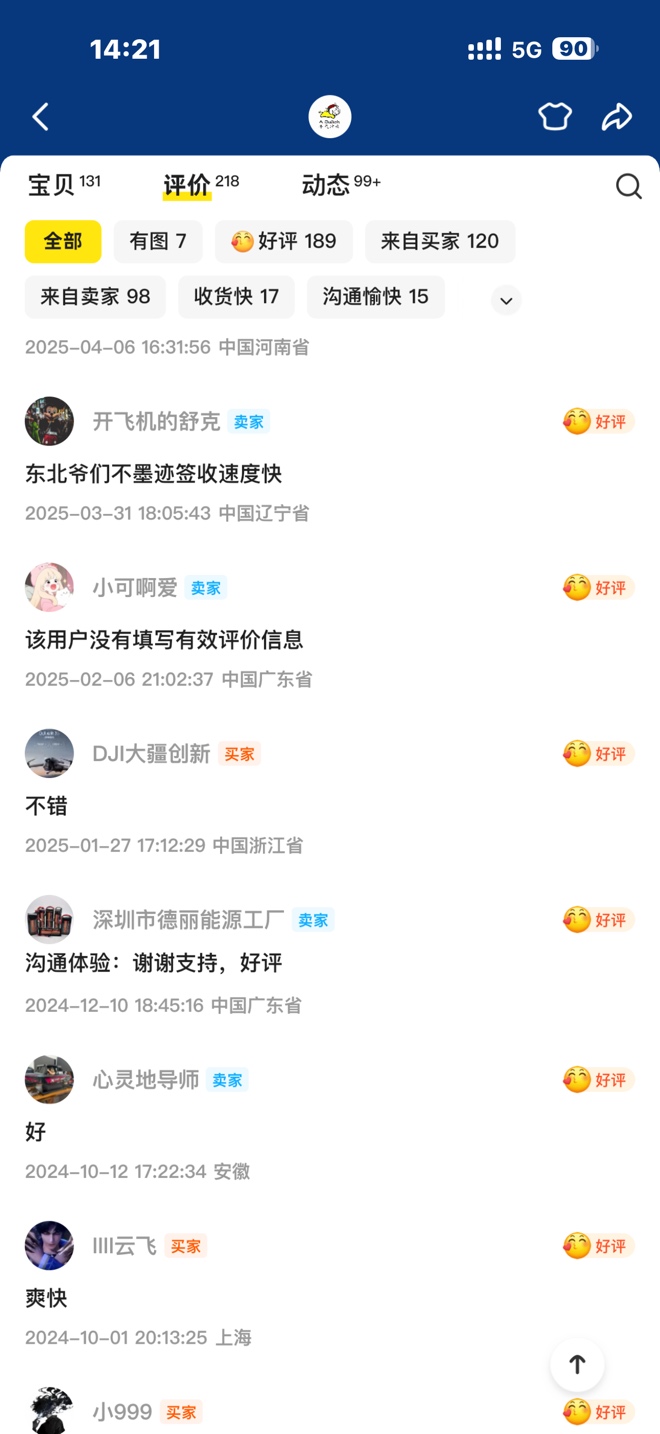Filter by 沟通愉快 15 tag
660x1434 pixels.
(x=375, y=297)
